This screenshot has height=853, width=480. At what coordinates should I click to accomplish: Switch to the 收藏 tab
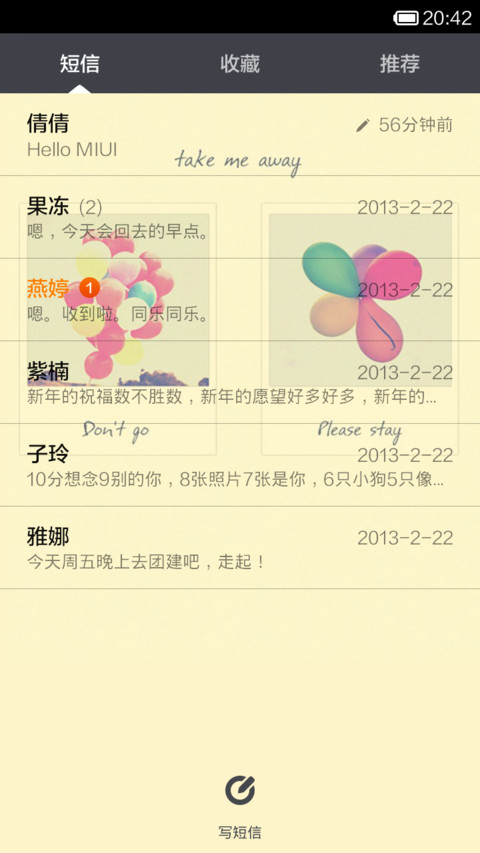pyautogui.click(x=240, y=64)
